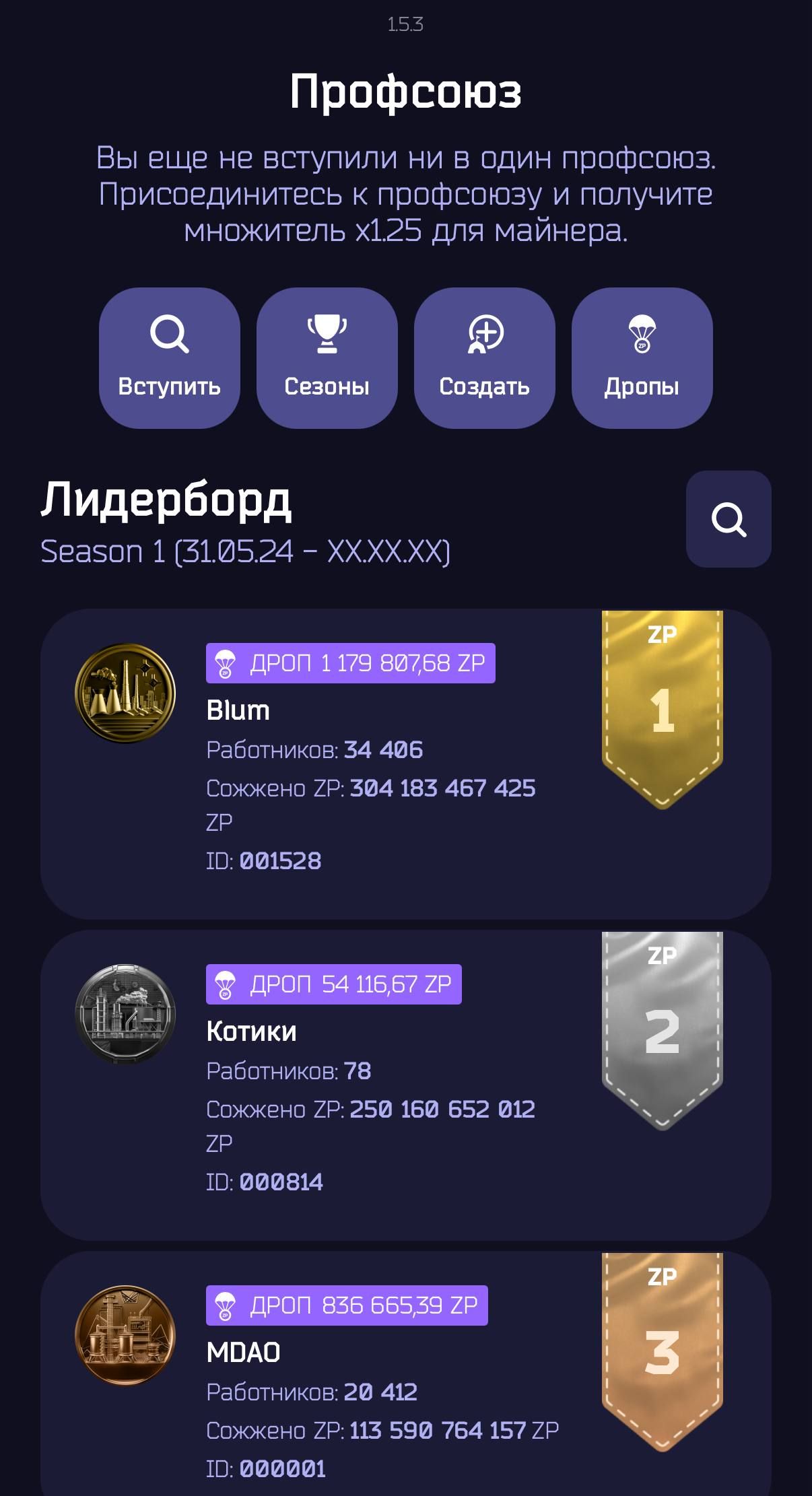812x1496 pixels.
Task: Click the parachute icon in Blum's drop badge
Action: 225,664
